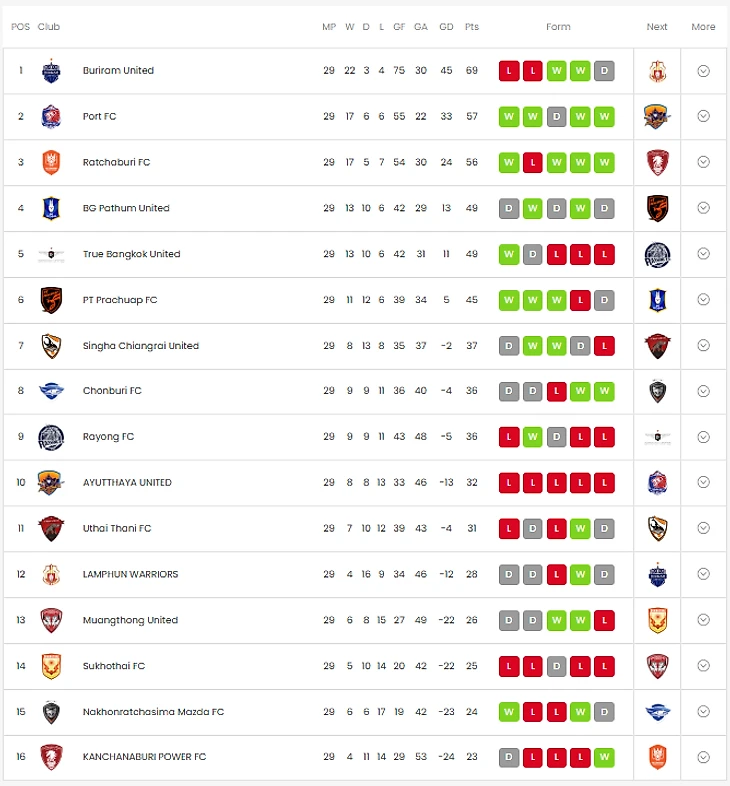Expand PT Prachuap FC details
This screenshot has height=786, width=730.
tap(703, 300)
